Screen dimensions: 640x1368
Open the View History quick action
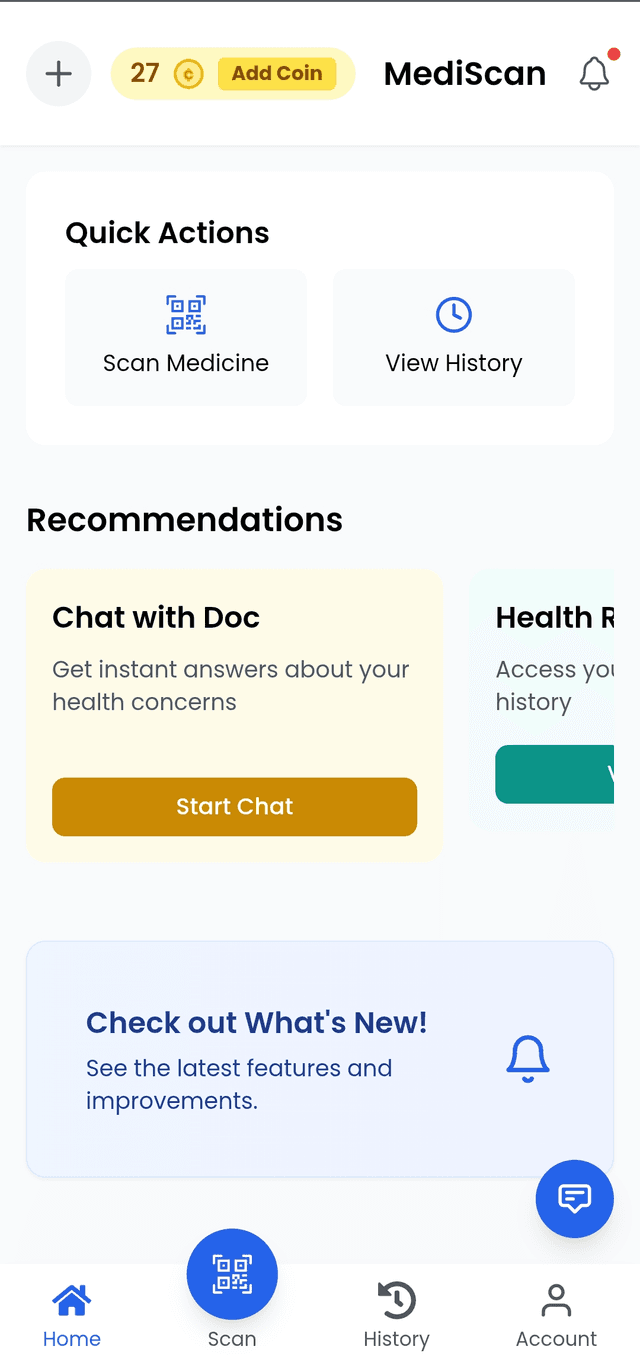pyautogui.click(x=454, y=338)
